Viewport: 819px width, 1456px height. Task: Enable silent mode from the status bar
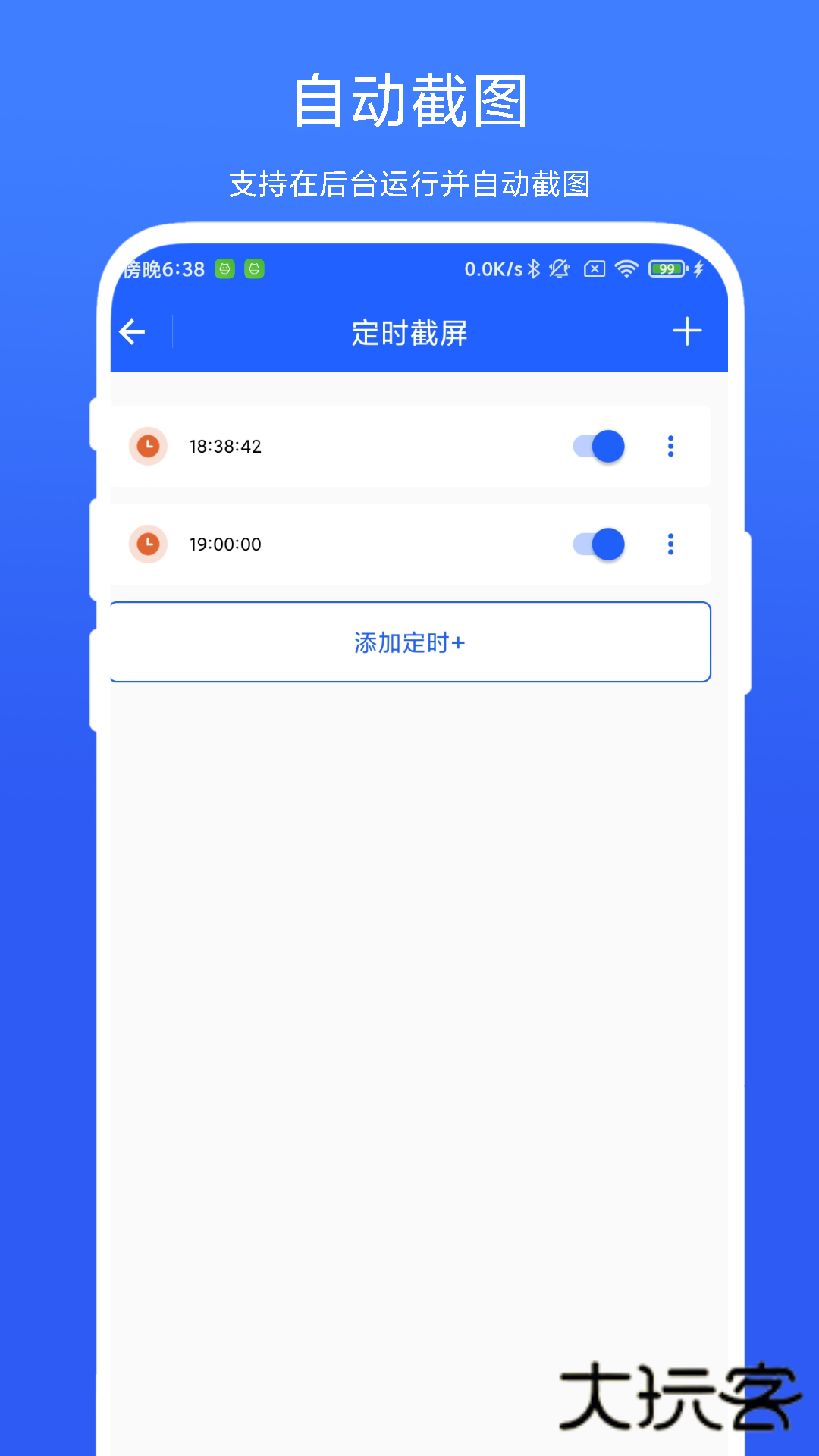(x=558, y=269)
